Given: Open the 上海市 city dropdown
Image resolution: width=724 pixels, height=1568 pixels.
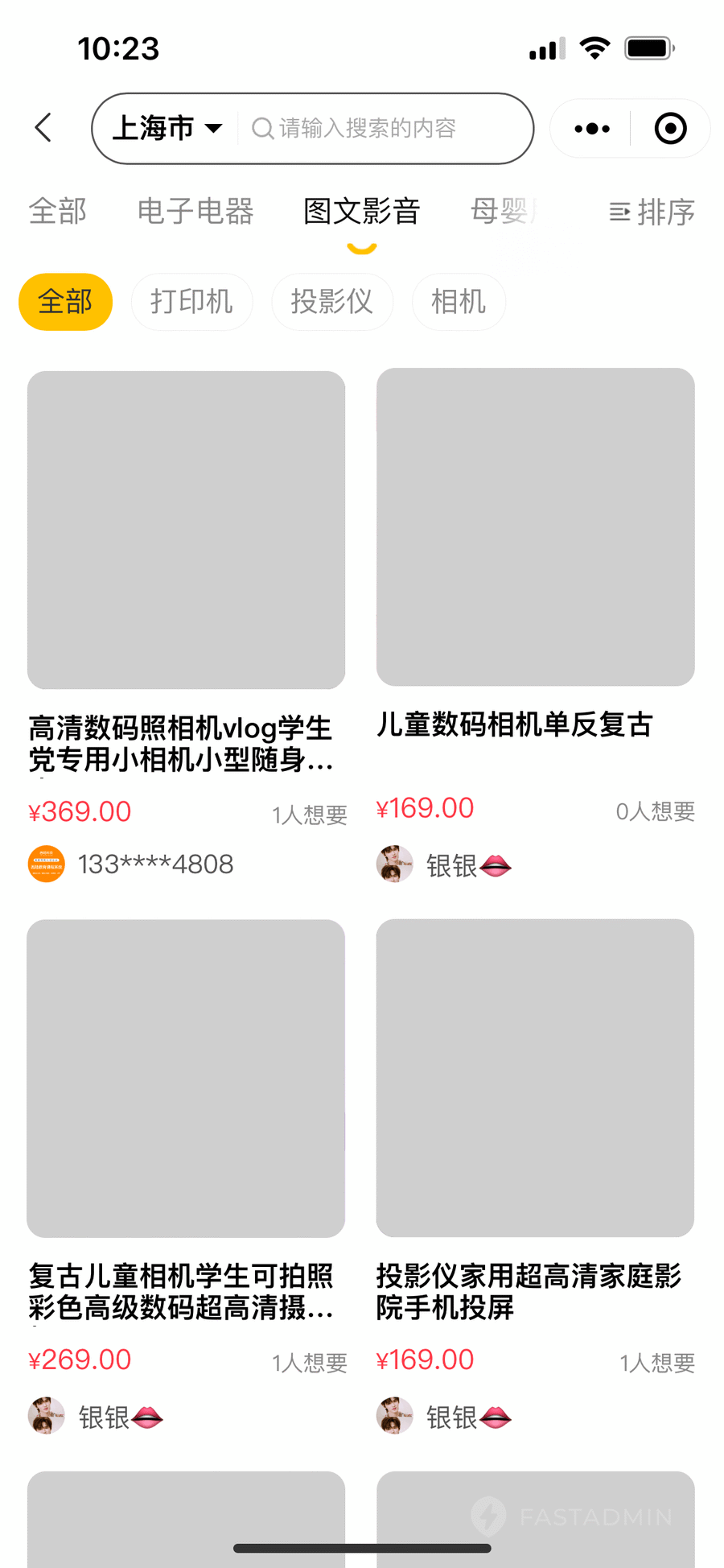Looking at the screenshot, I should tap(167, 128).
